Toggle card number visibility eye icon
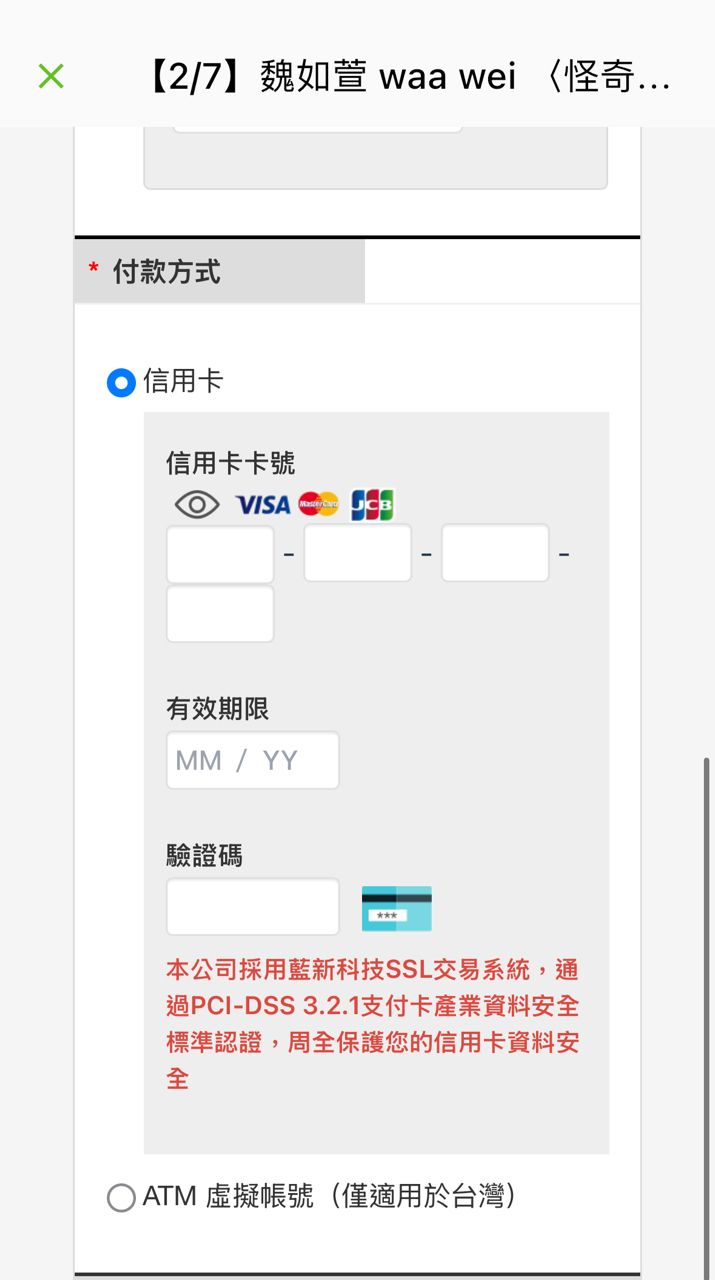 point(197,504)
